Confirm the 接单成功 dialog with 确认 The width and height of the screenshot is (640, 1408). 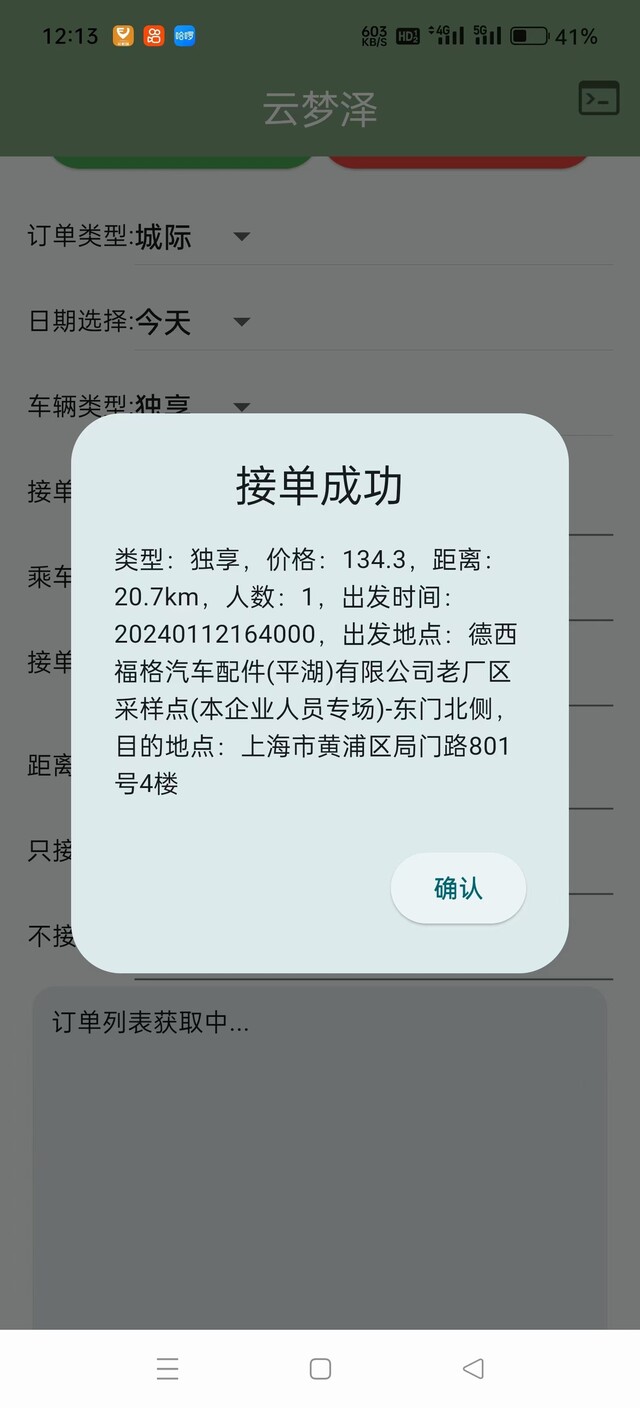[458, 888]
